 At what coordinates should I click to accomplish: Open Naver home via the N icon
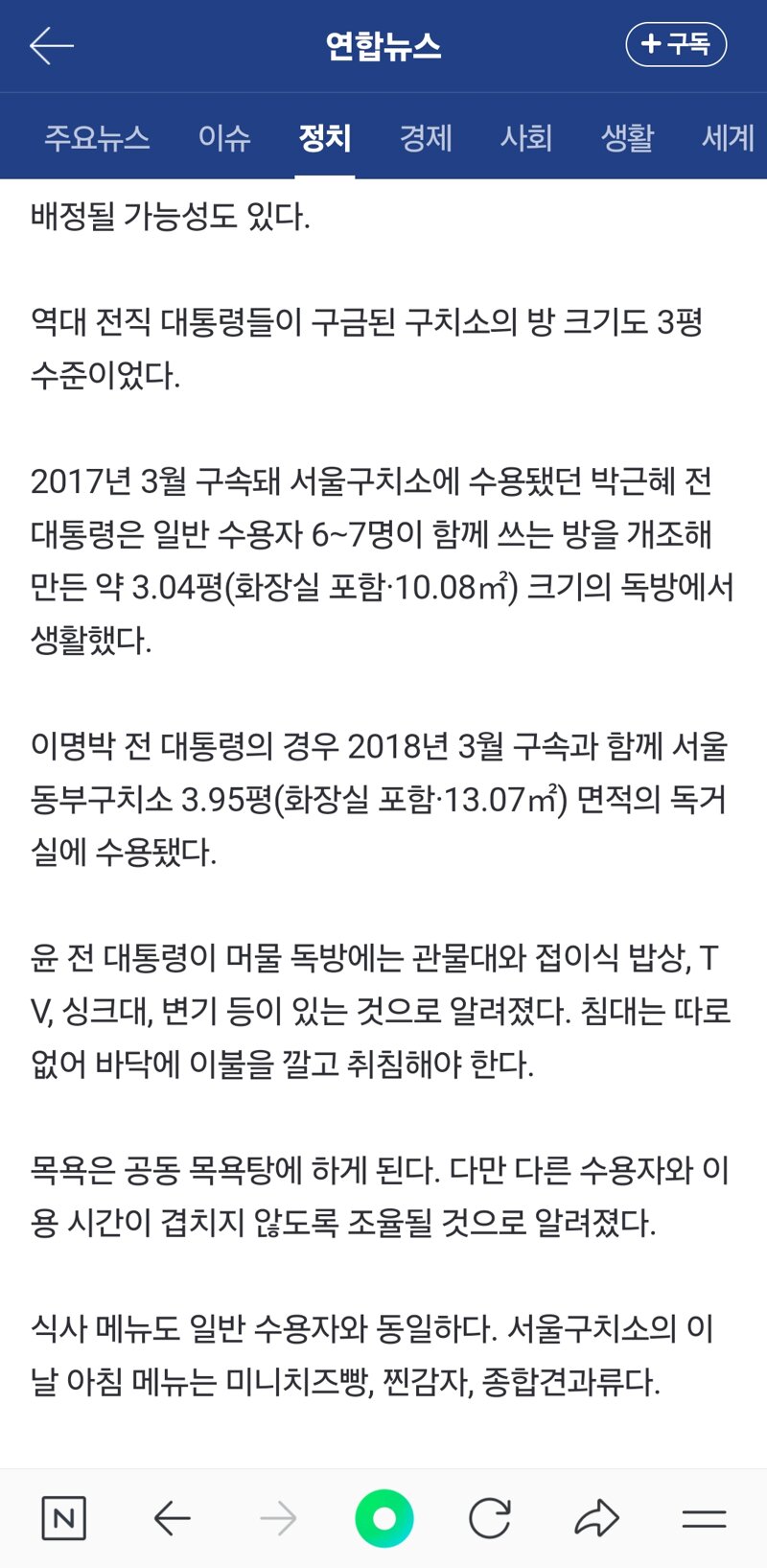64,1518
